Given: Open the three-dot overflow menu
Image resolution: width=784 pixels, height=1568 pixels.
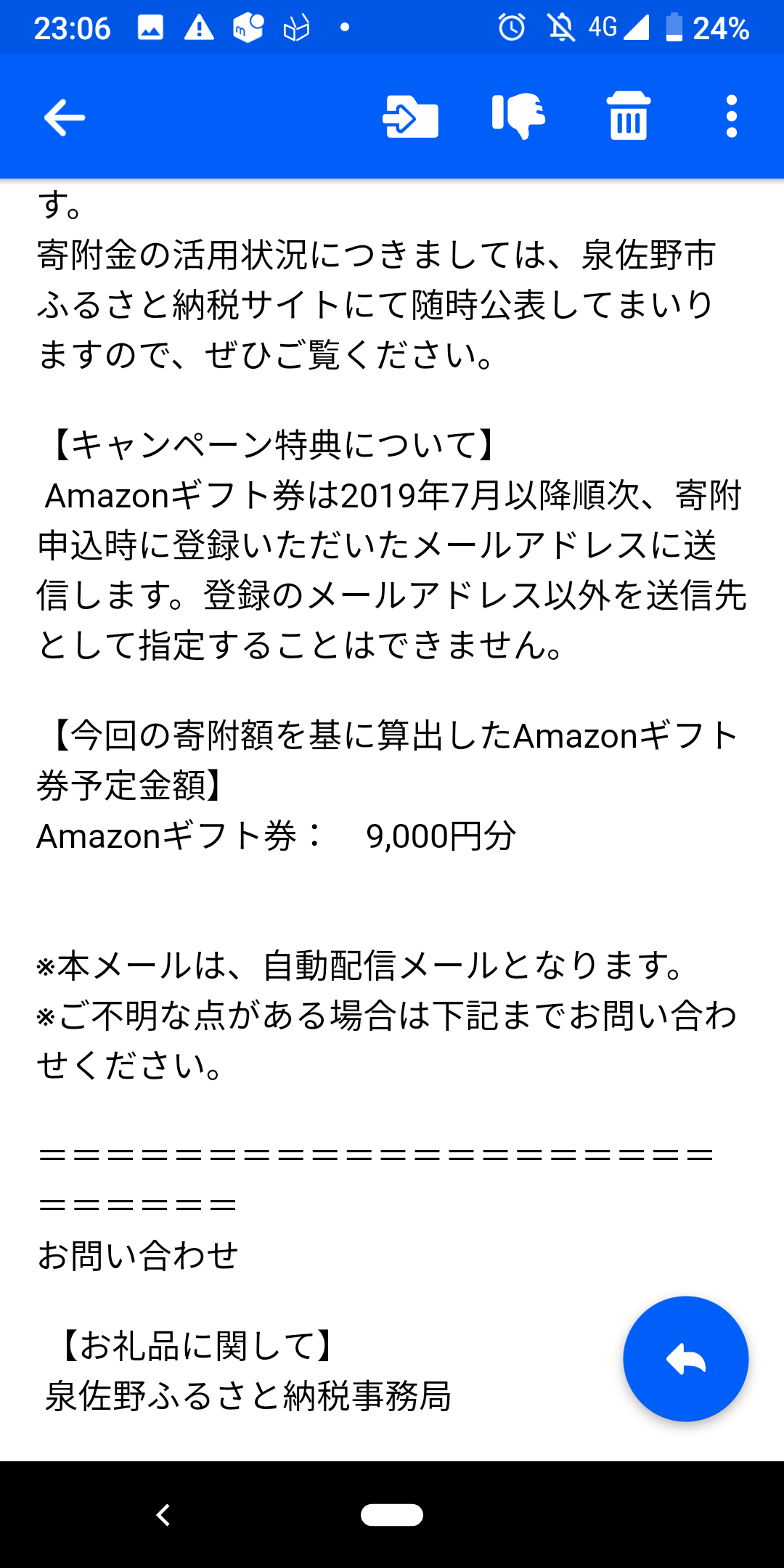Looking at the screenshot, I should pyautogui.click(x=731, y=118).
